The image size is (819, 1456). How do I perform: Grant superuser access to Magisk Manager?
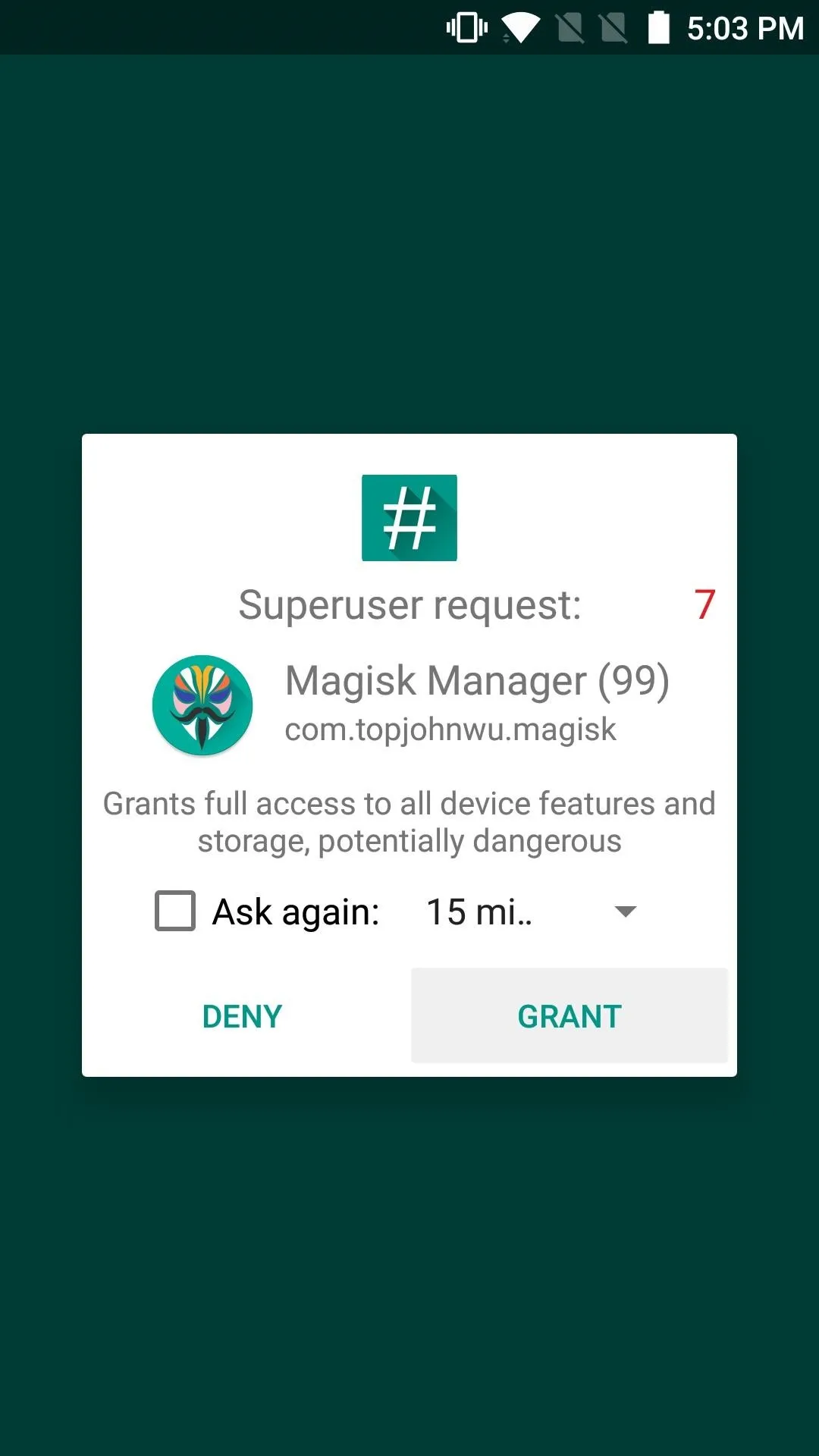tap(570, 1015)
